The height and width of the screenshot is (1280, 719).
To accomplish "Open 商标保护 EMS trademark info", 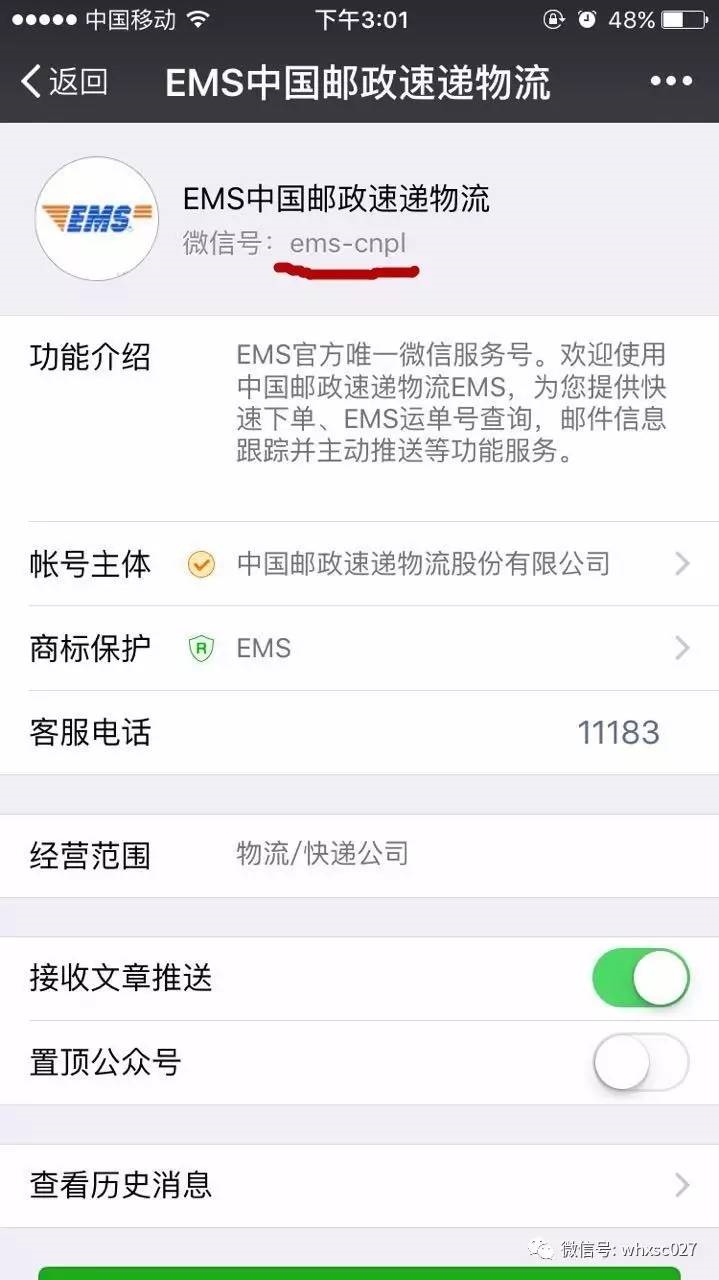I will [x=360, y=648].
